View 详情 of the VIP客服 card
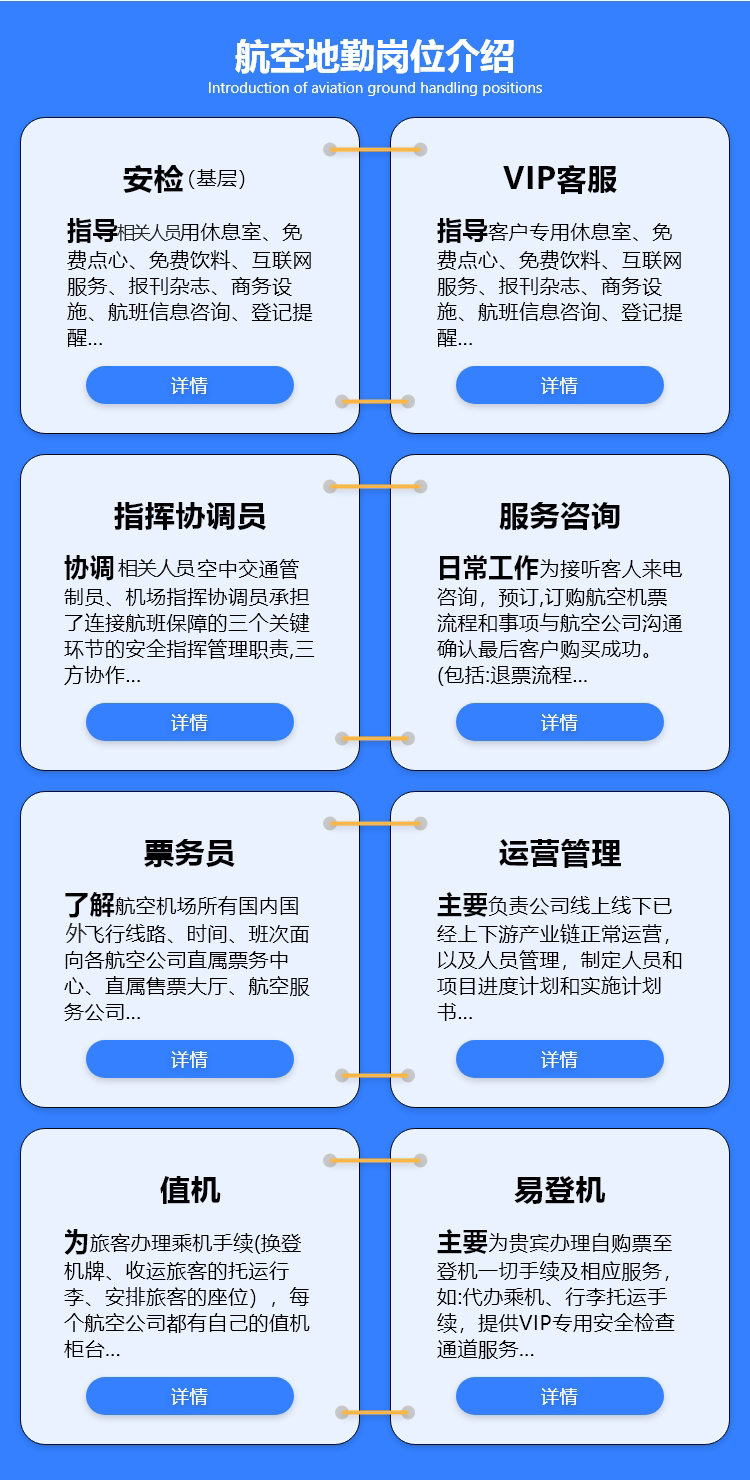750x1480 pixels. (560, 385)
